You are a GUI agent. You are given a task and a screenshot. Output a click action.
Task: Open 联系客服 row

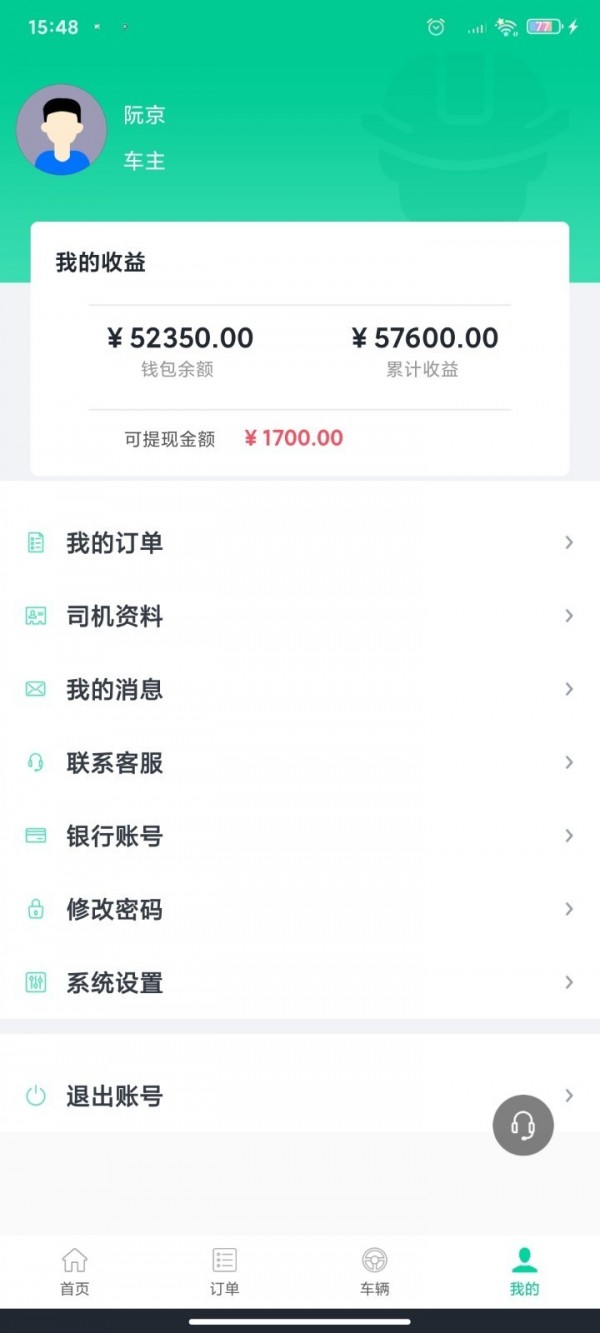[x=300, y=763]
